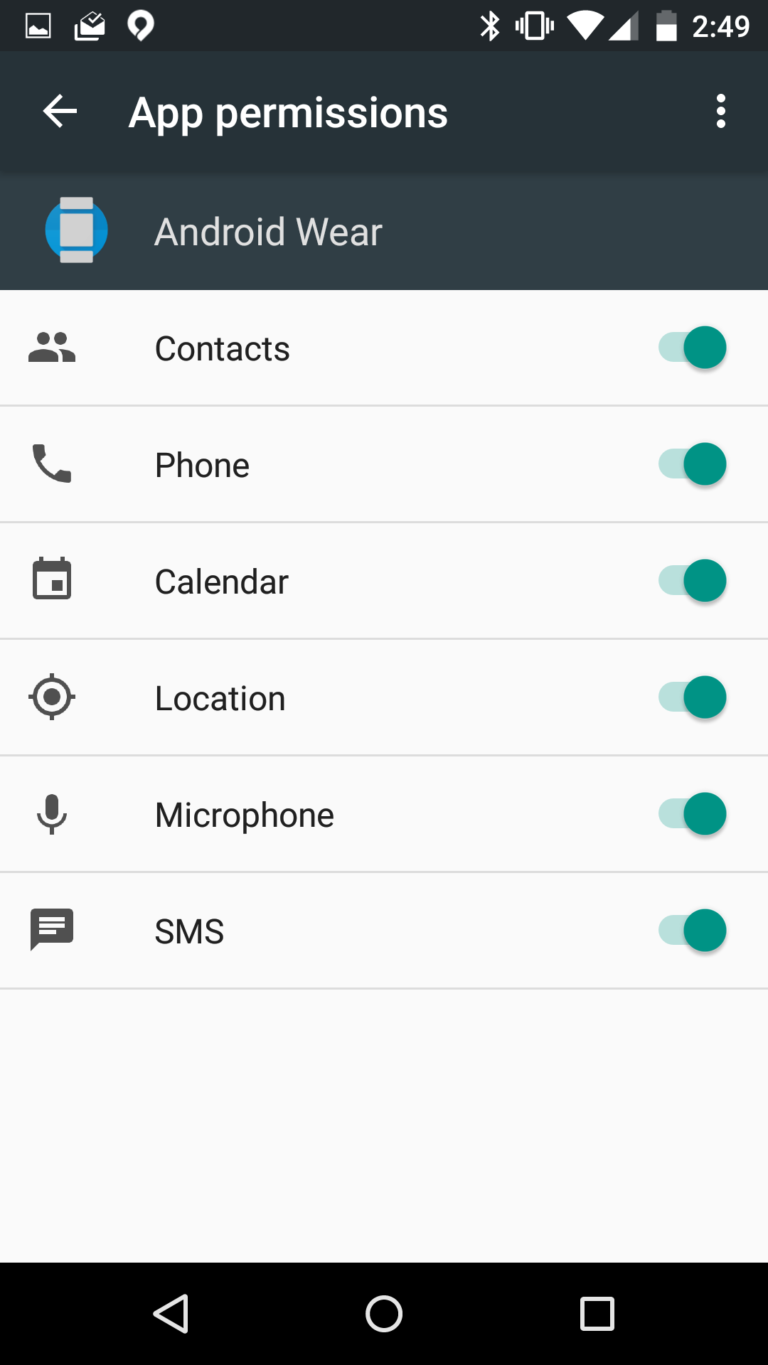
Task: Disable the Contacts permission
Action: point(692,348)
